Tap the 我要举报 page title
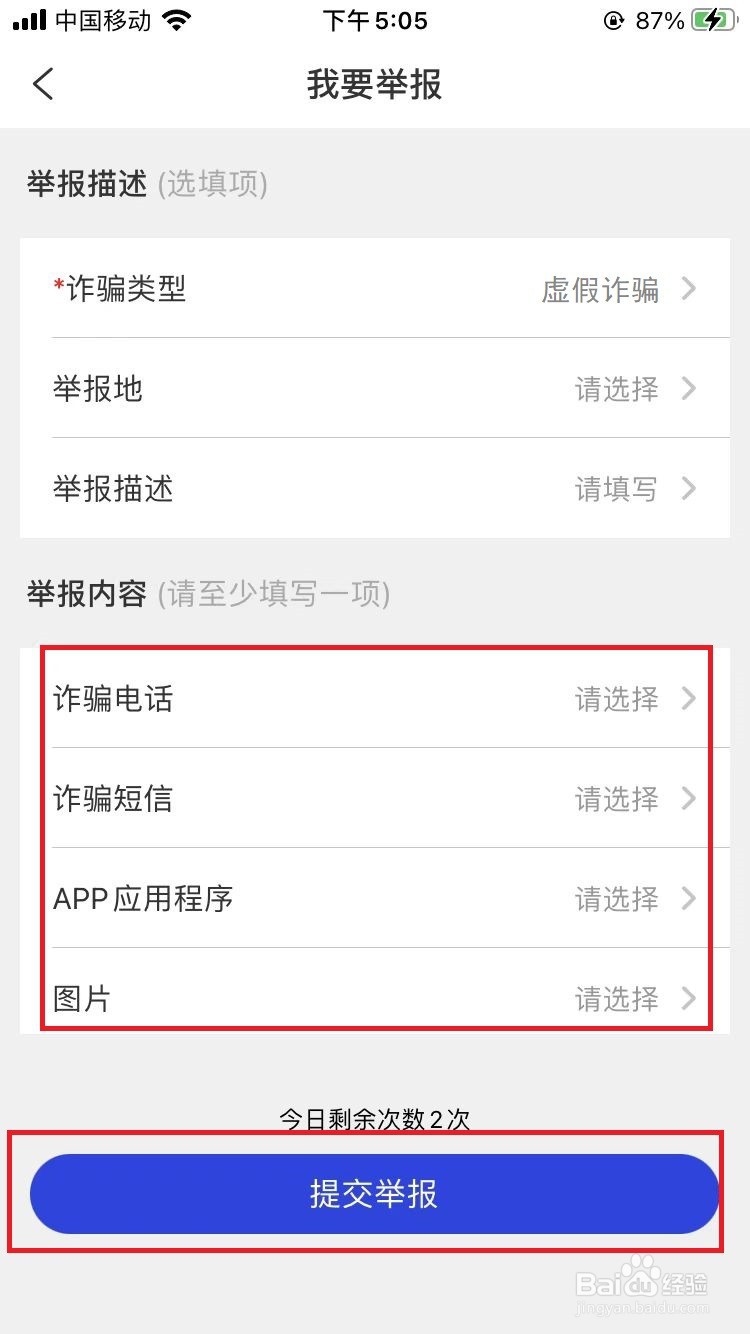 click(374, 85)
